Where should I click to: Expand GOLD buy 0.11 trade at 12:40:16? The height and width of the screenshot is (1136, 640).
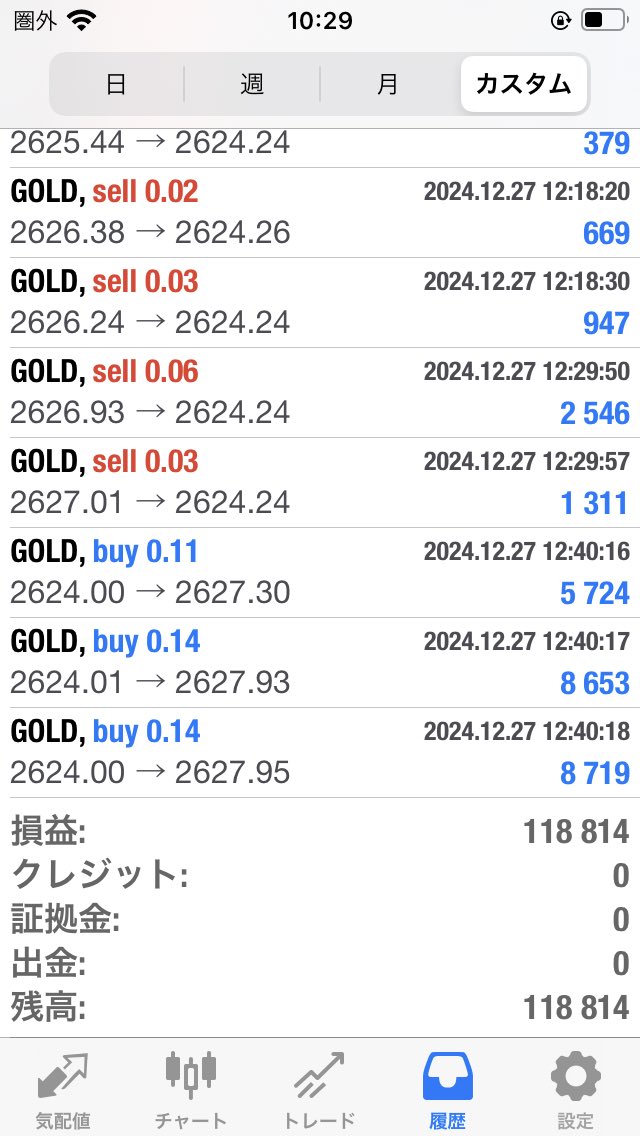[320, 572]
